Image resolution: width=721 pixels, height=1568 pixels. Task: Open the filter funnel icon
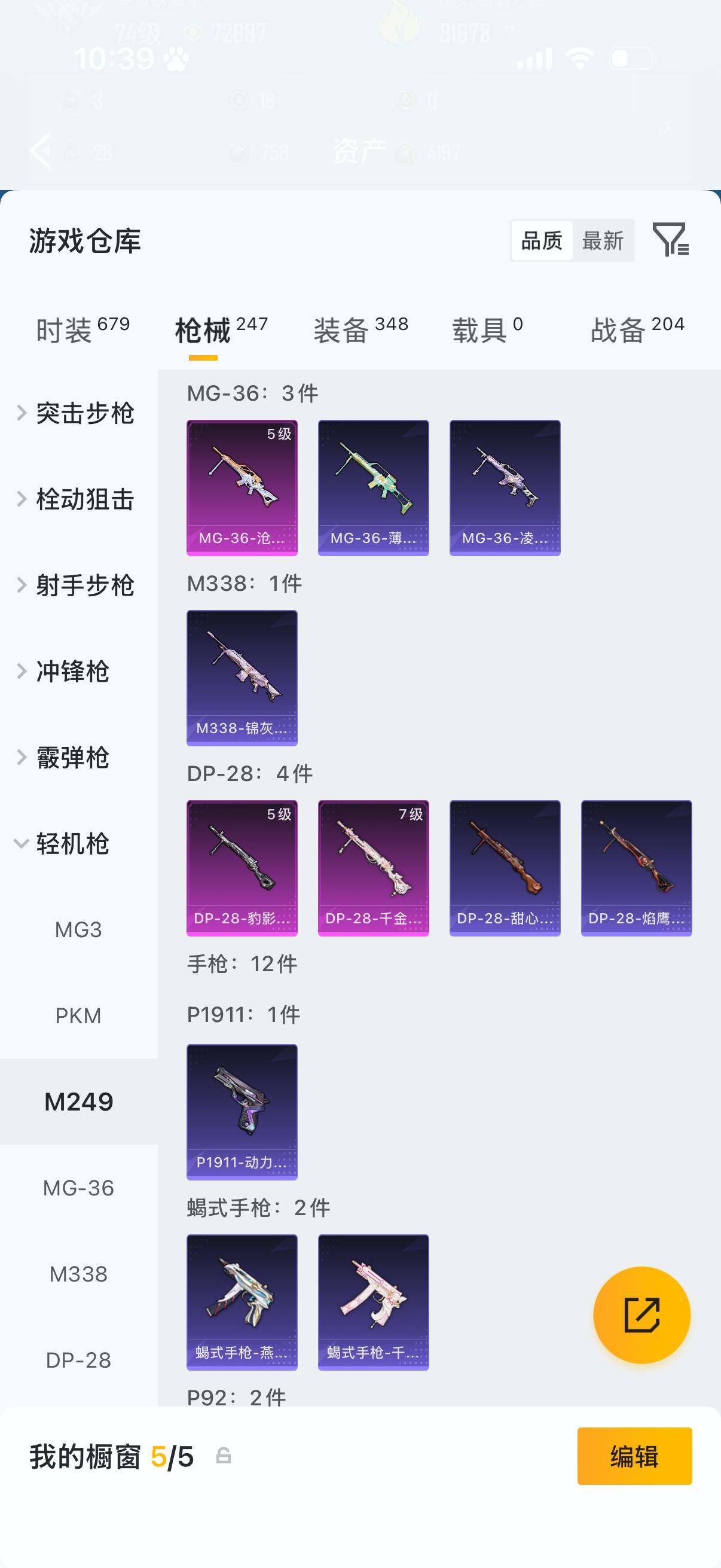coord(671,239)
